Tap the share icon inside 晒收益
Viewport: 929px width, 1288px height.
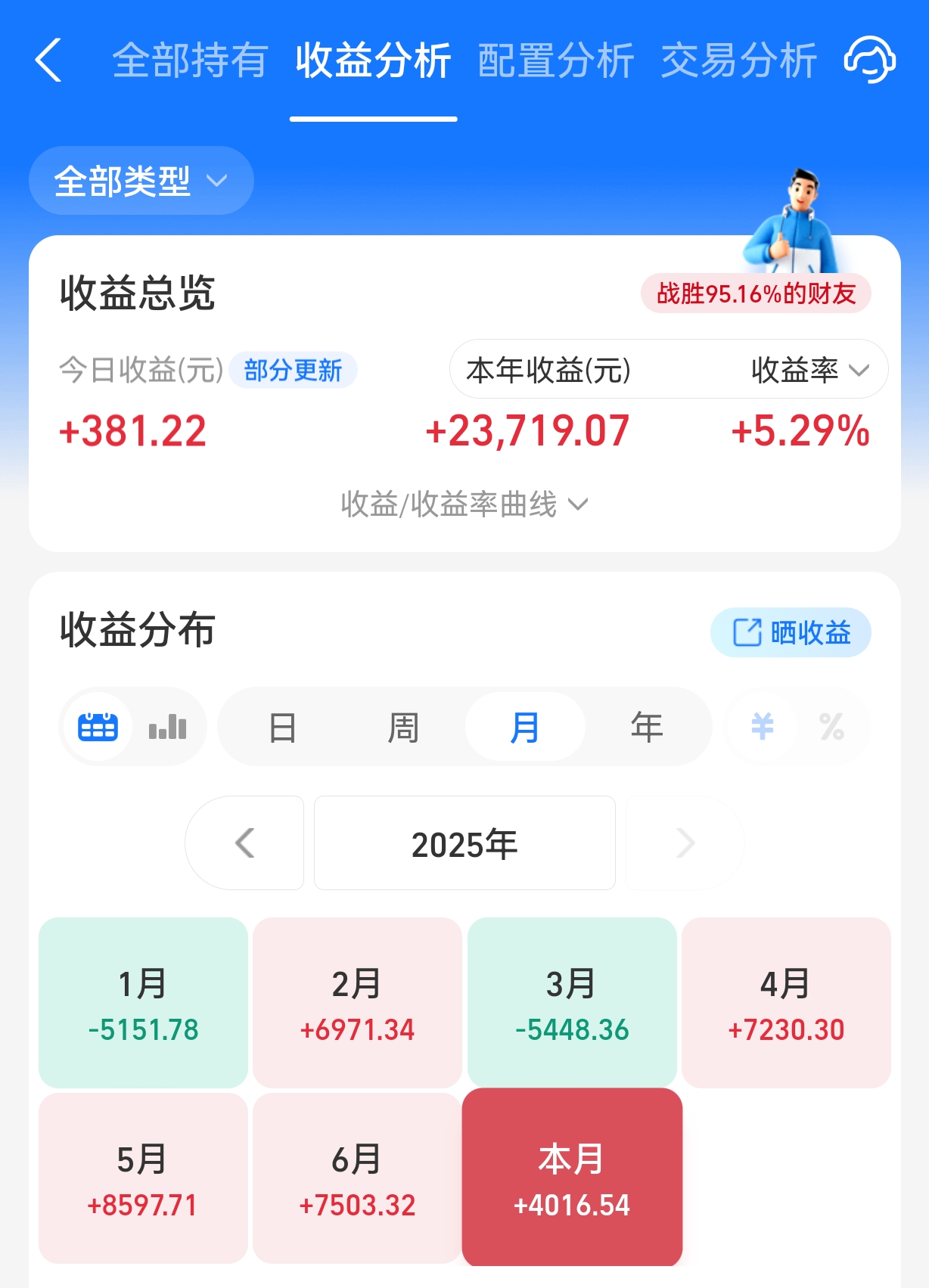coord(747,632)
